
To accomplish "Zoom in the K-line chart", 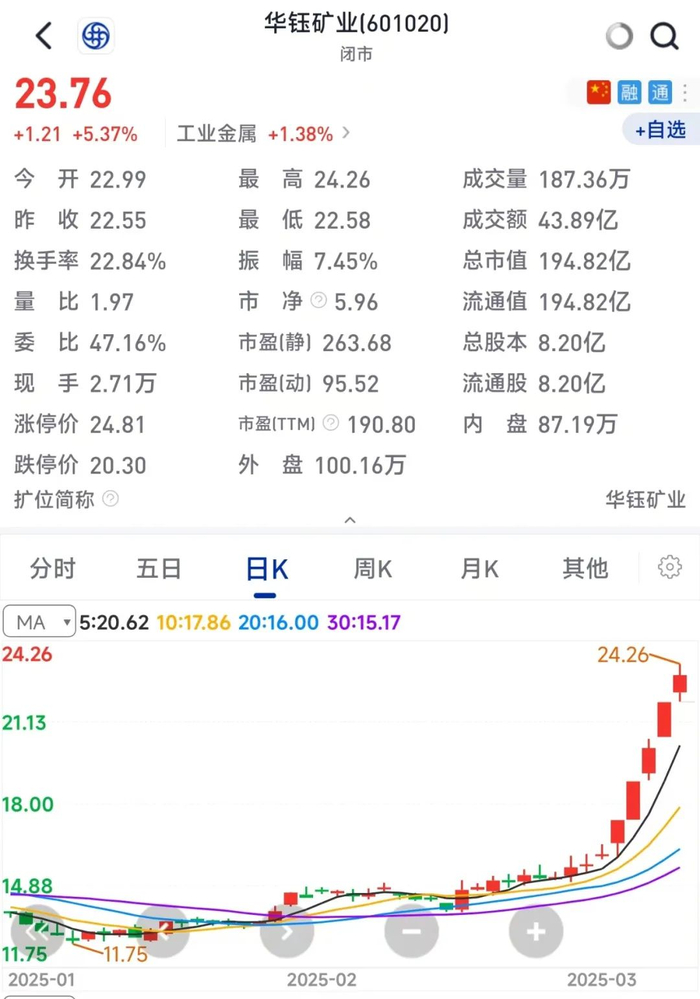I will [536, 933].
